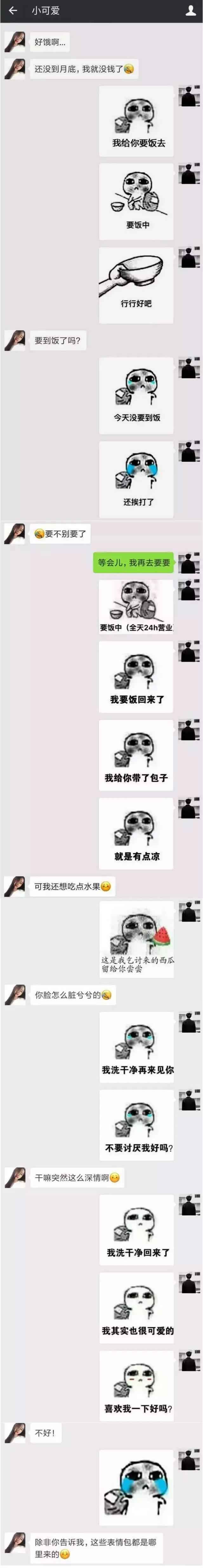This screenshot has width=203, height=1568.
Task: Open chat info via the profile icon
Action: pyautogui.click(x=190, y=10)
